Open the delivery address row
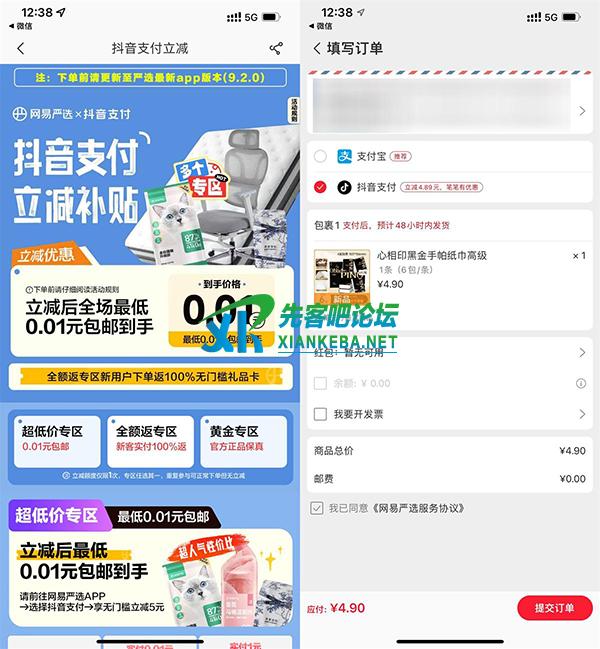The image size is (600, 649). click(x=450, y=108)
